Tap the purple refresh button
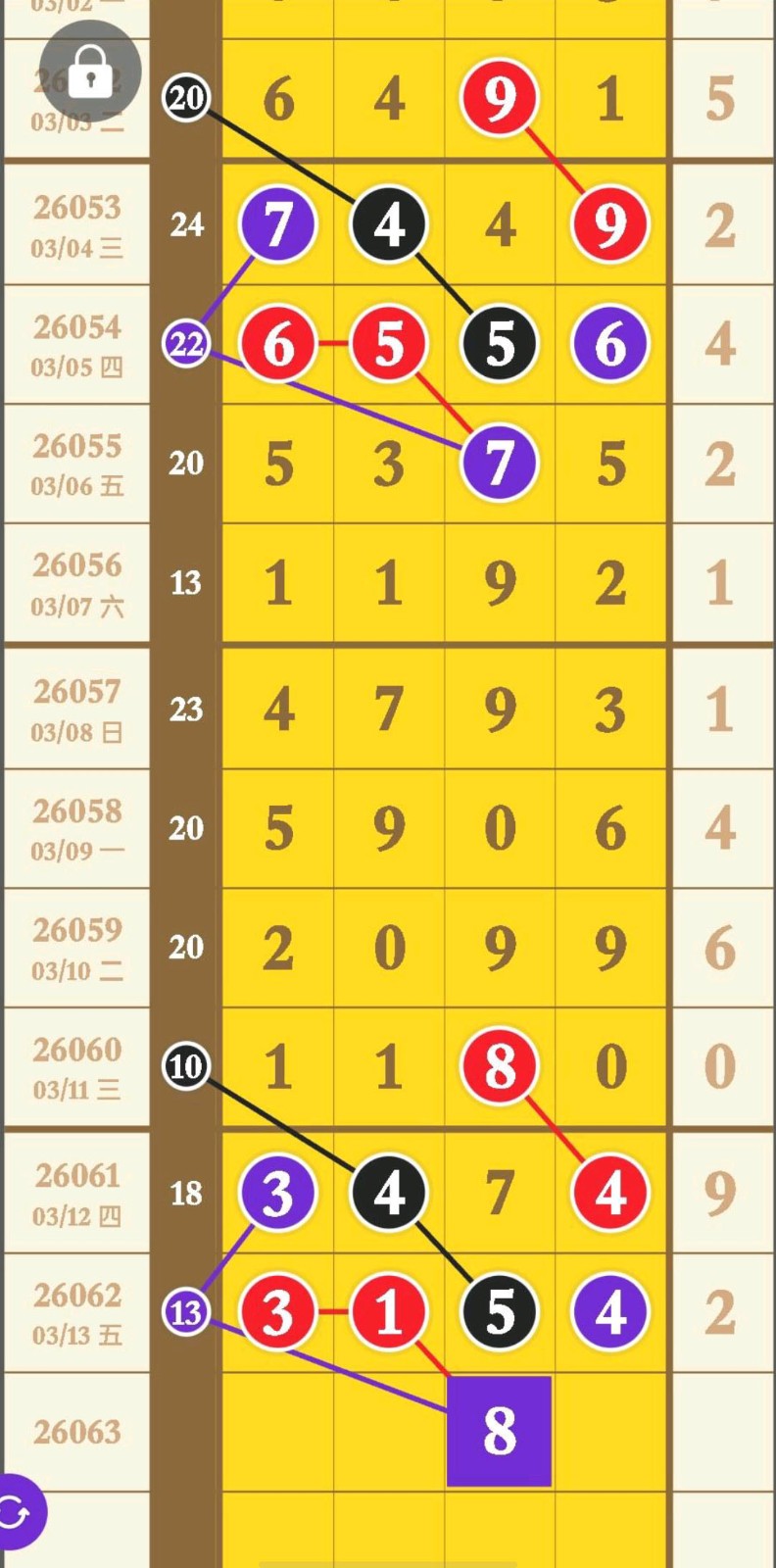 [x=18, y=1512]
